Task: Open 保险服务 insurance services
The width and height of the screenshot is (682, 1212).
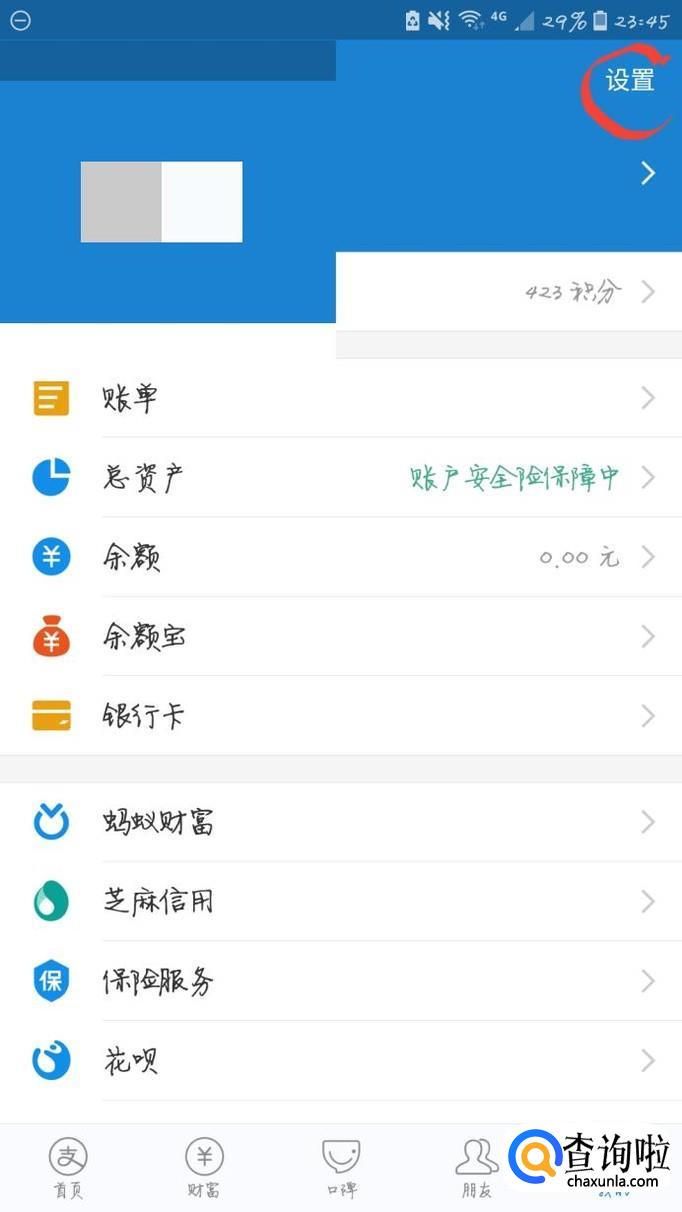Action: pos(340,981)
